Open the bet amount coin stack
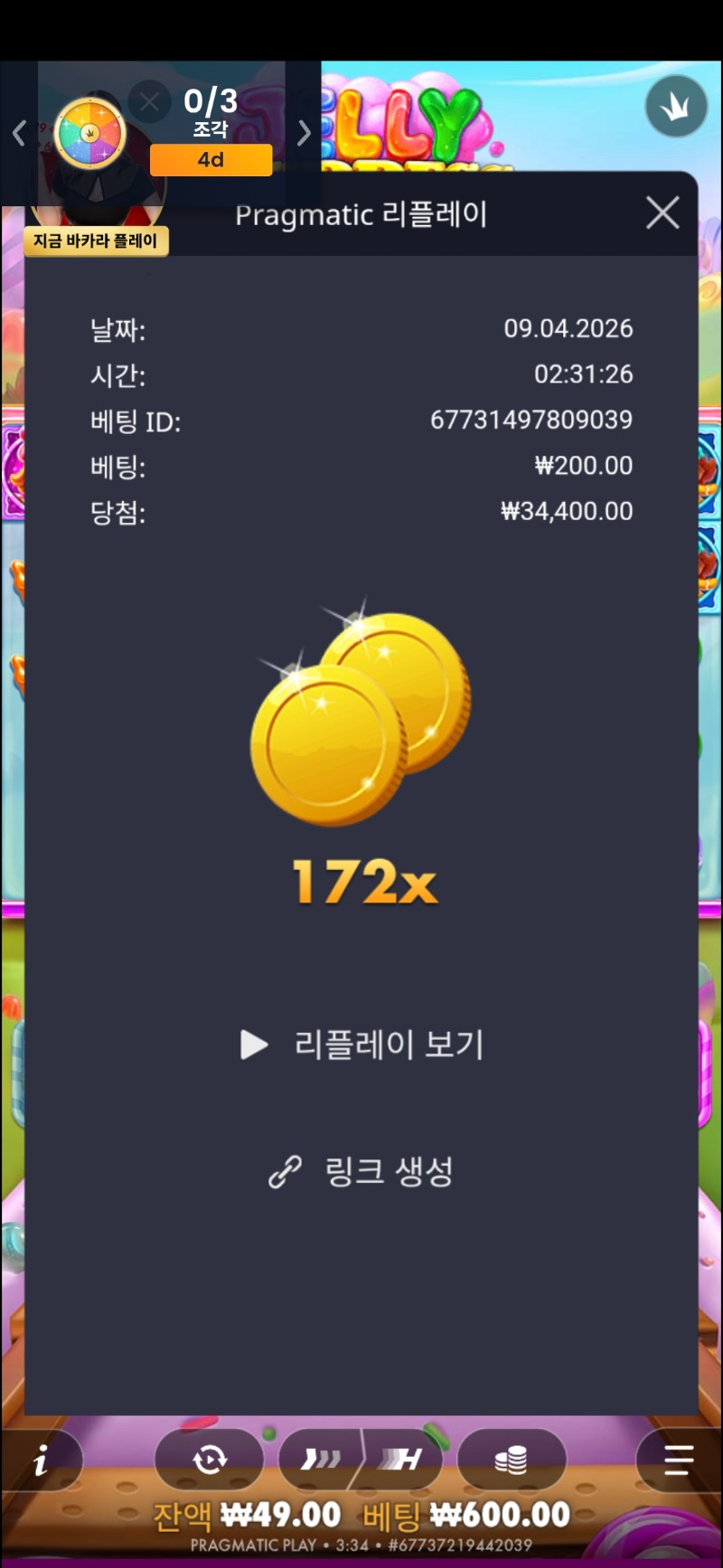This screenshot has height=1568, width=723. (512, 1459)
